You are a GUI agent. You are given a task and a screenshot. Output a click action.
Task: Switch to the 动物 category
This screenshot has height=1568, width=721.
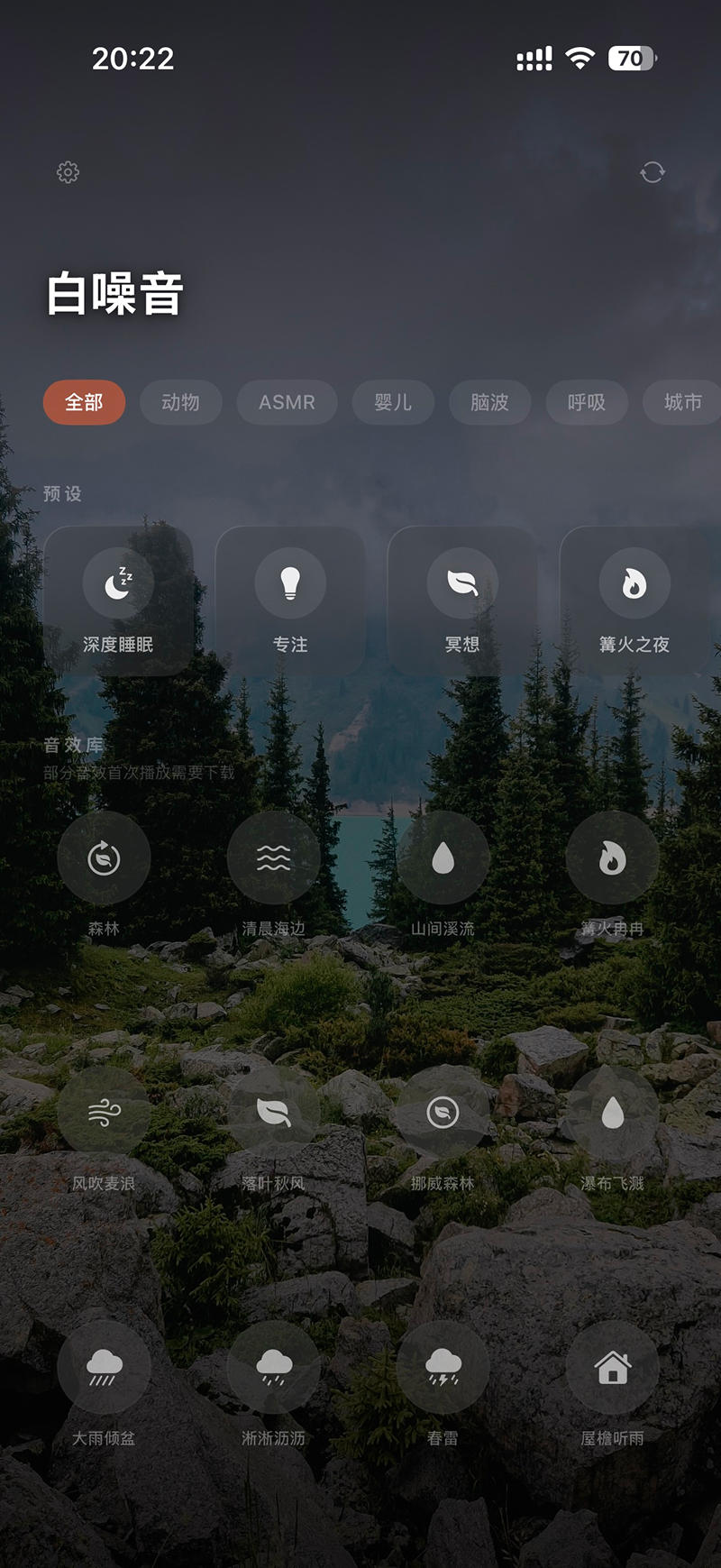[x=180, y=402]
